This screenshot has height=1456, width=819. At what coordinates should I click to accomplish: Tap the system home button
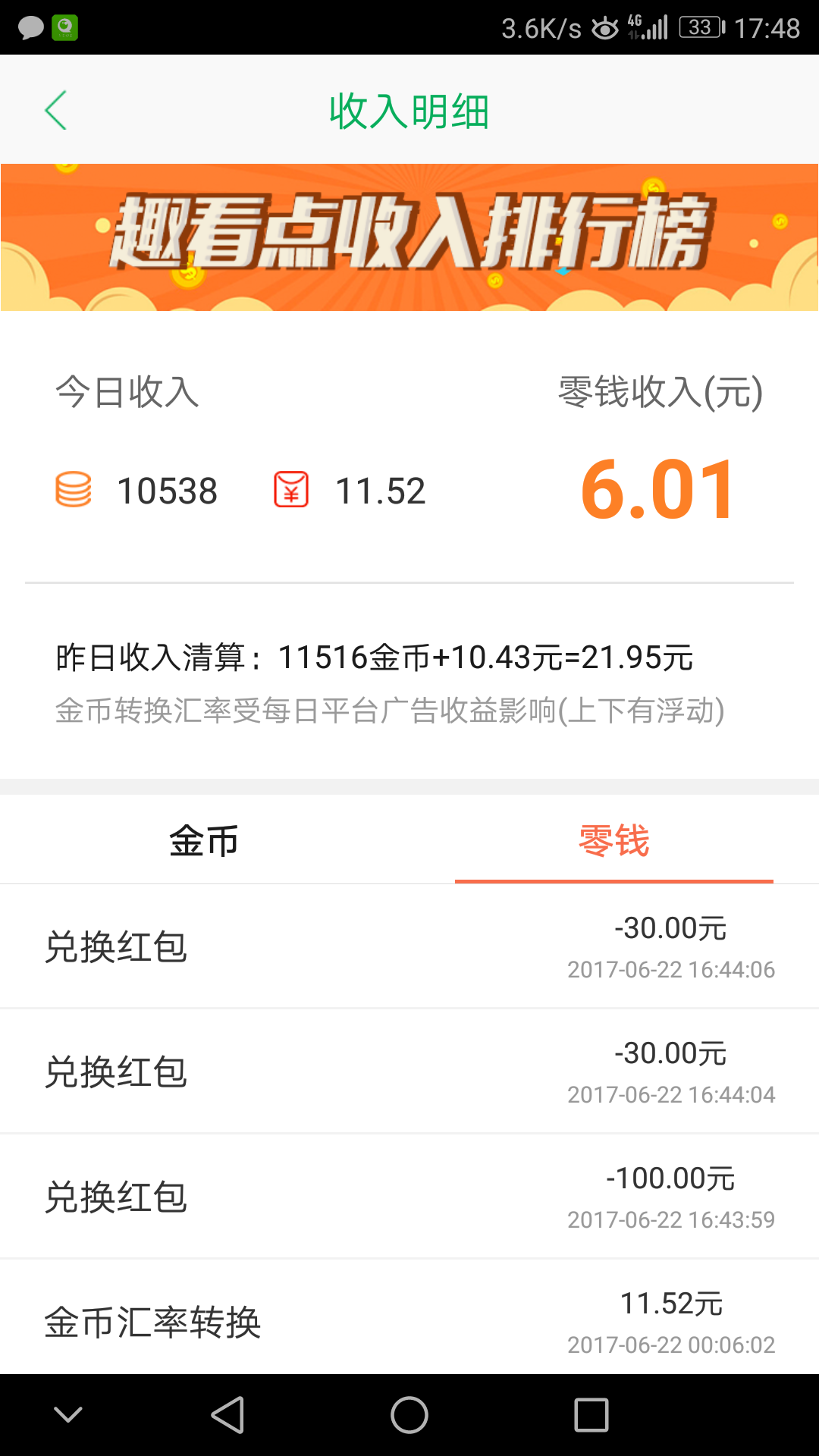point(409,1415)
